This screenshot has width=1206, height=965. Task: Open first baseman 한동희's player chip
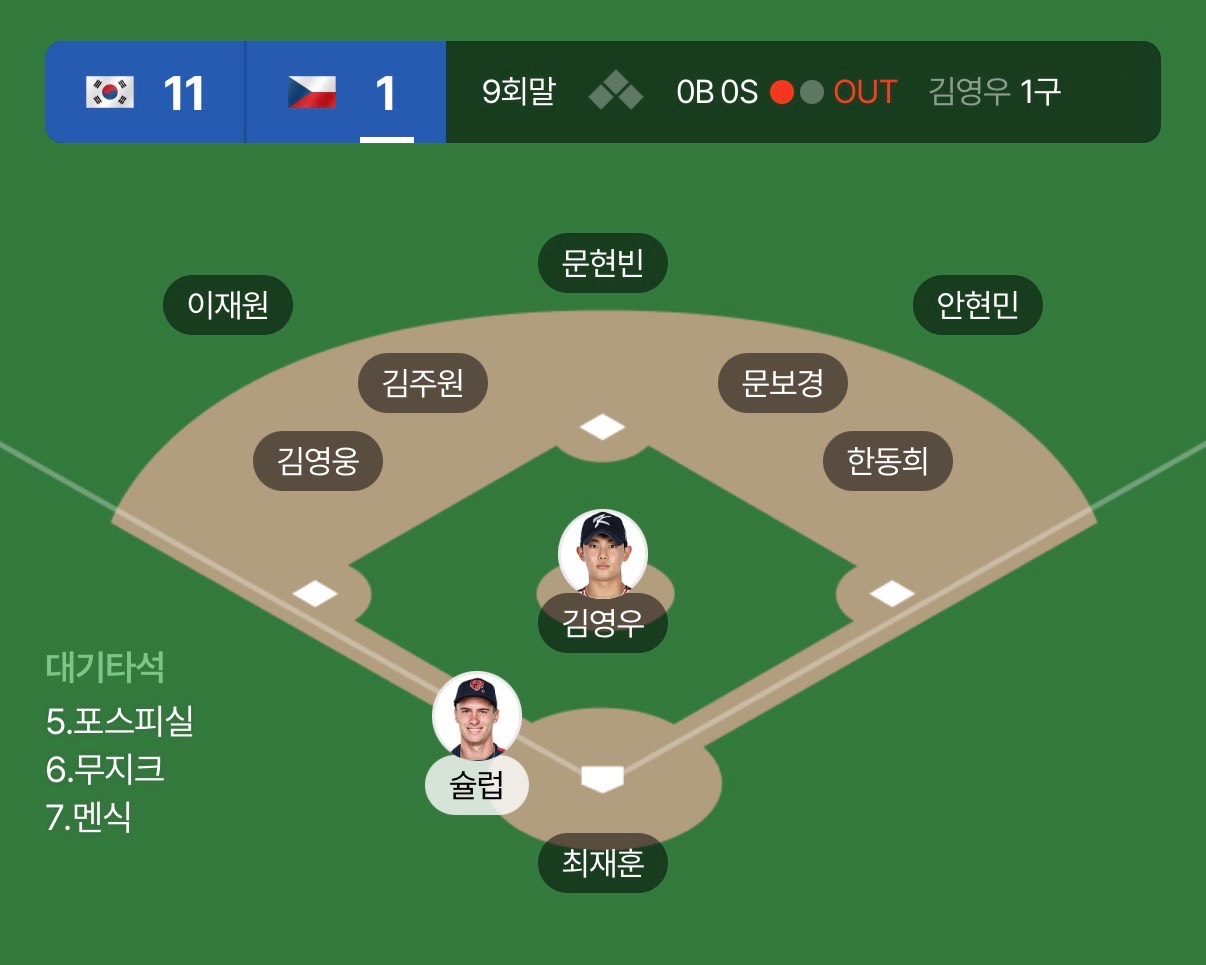click(x=888, y=461)
